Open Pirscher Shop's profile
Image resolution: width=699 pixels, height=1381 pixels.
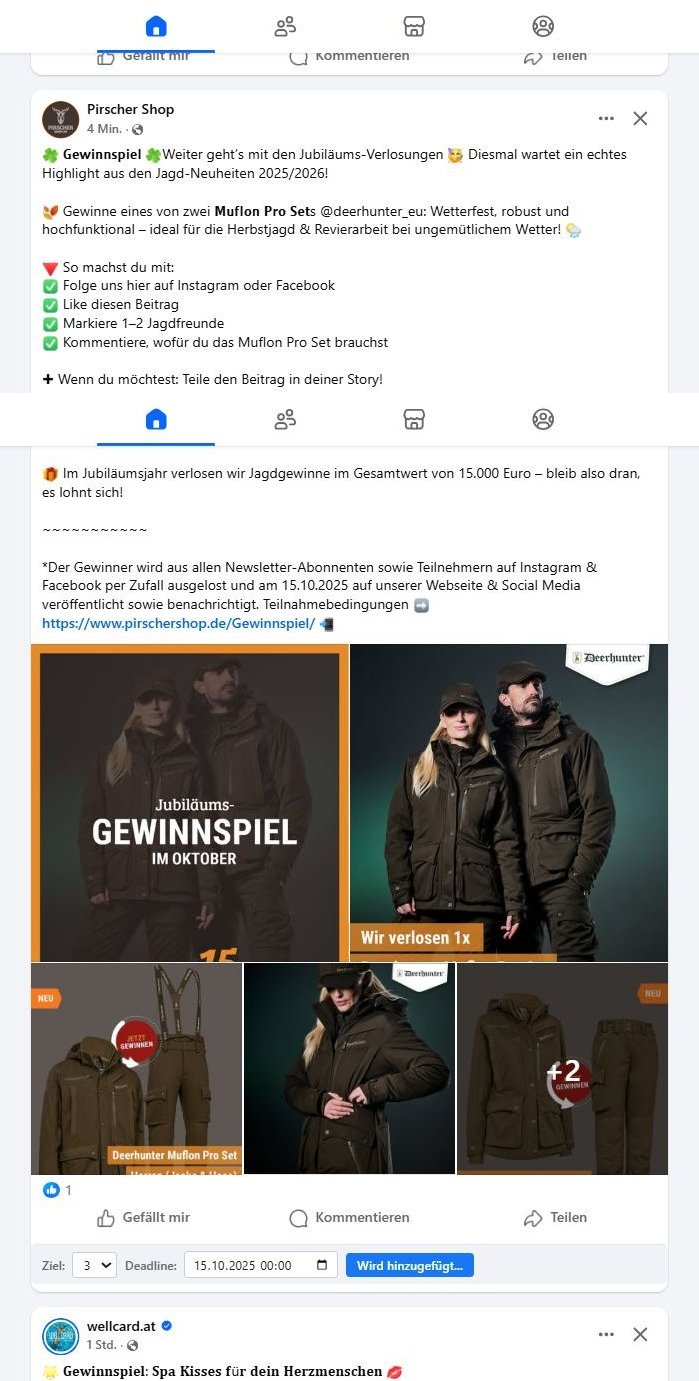(130, 109)
